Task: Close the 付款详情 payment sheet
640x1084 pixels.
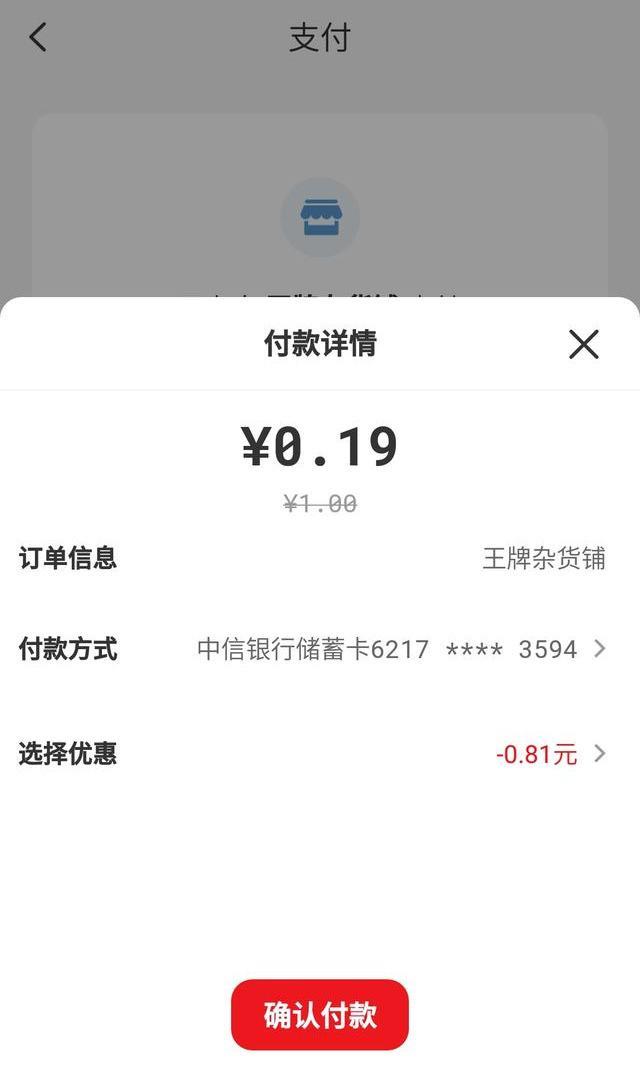Action: pos(583,345)
